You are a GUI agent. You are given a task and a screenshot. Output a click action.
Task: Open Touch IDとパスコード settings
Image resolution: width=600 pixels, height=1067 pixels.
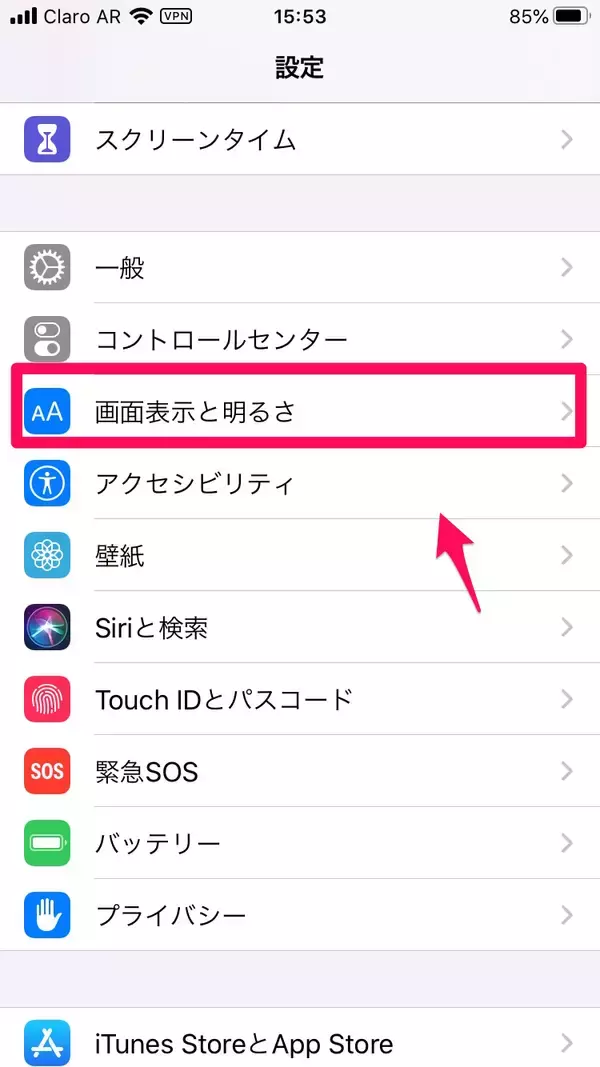click(300, 699)
